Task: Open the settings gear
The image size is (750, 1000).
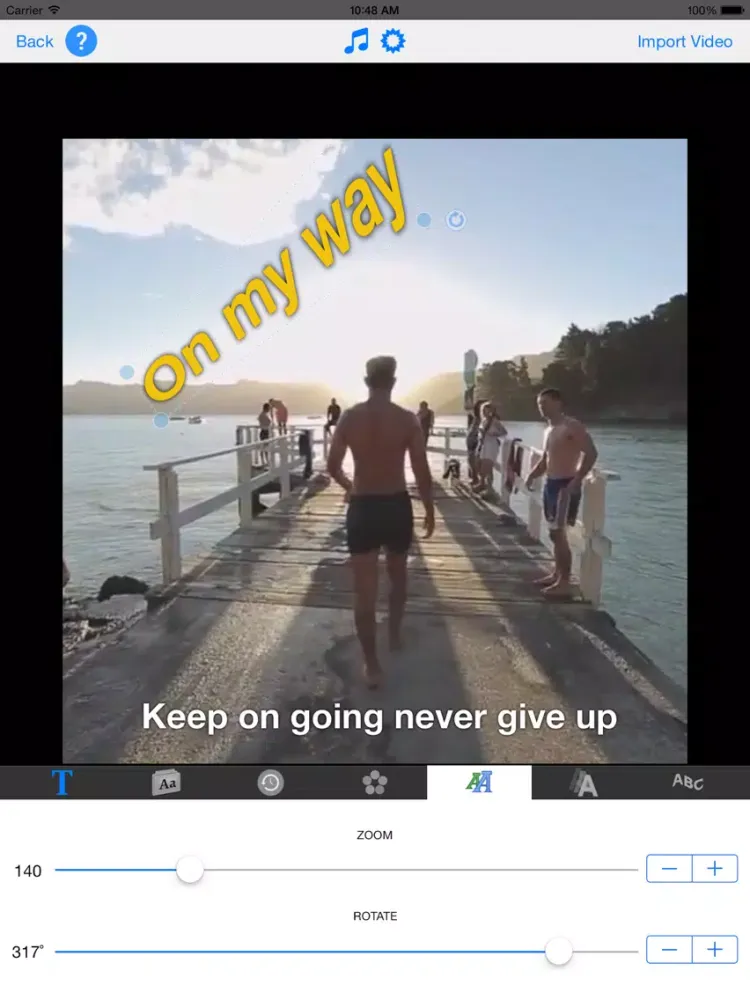Action: pyautogui.click(x=393, y=41)
